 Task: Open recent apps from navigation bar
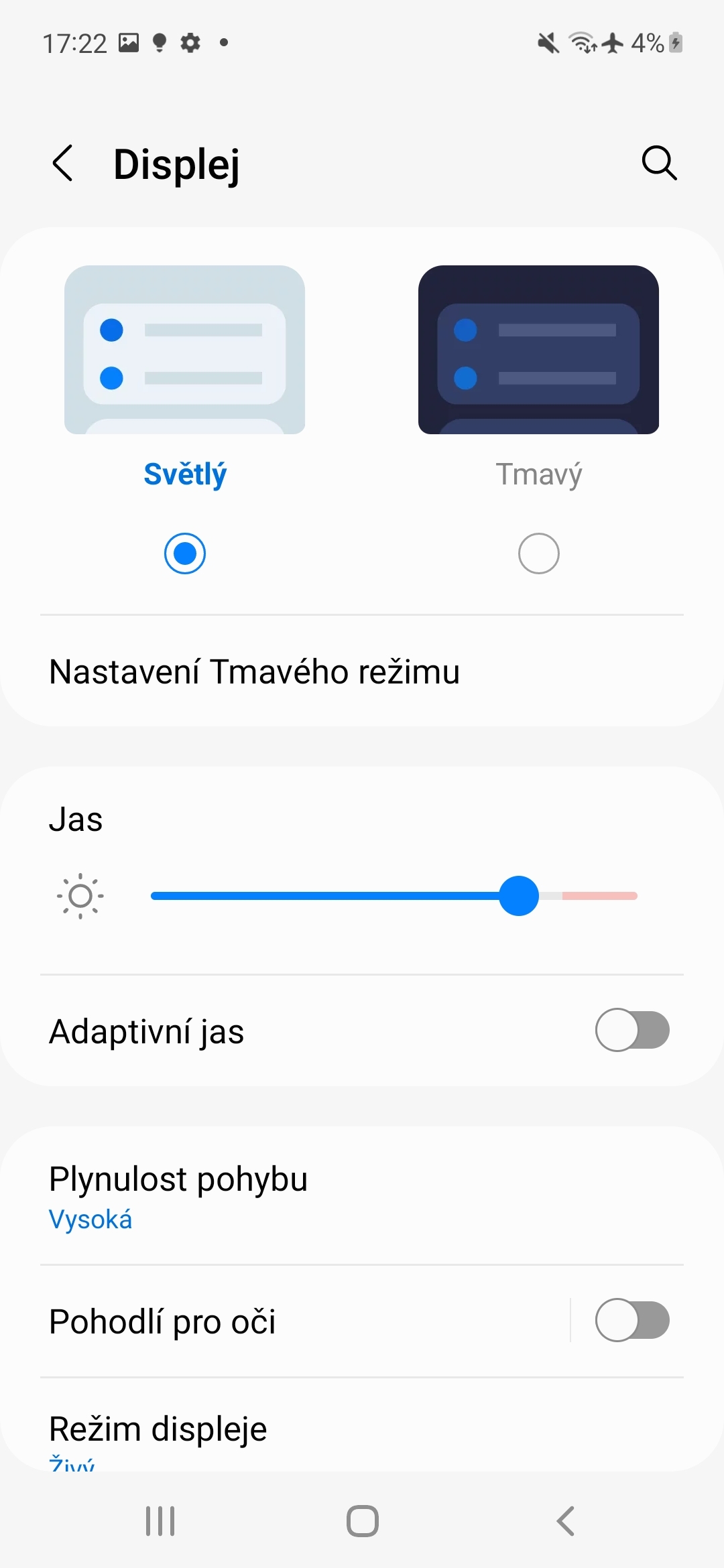(160, 1521)
